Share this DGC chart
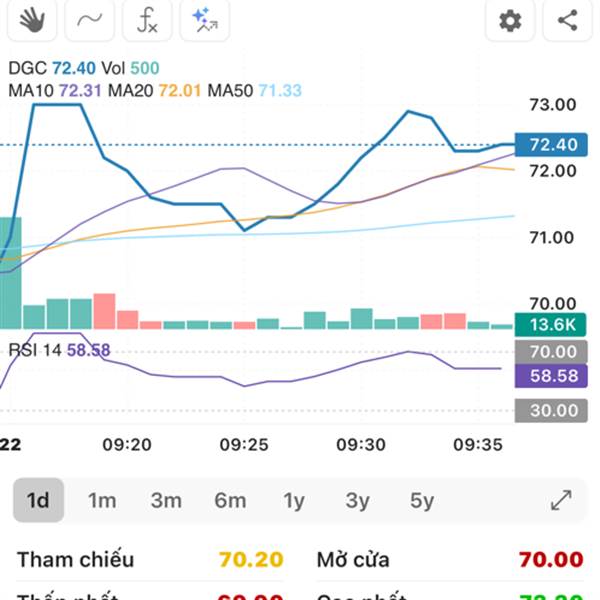 coord(567,20)
